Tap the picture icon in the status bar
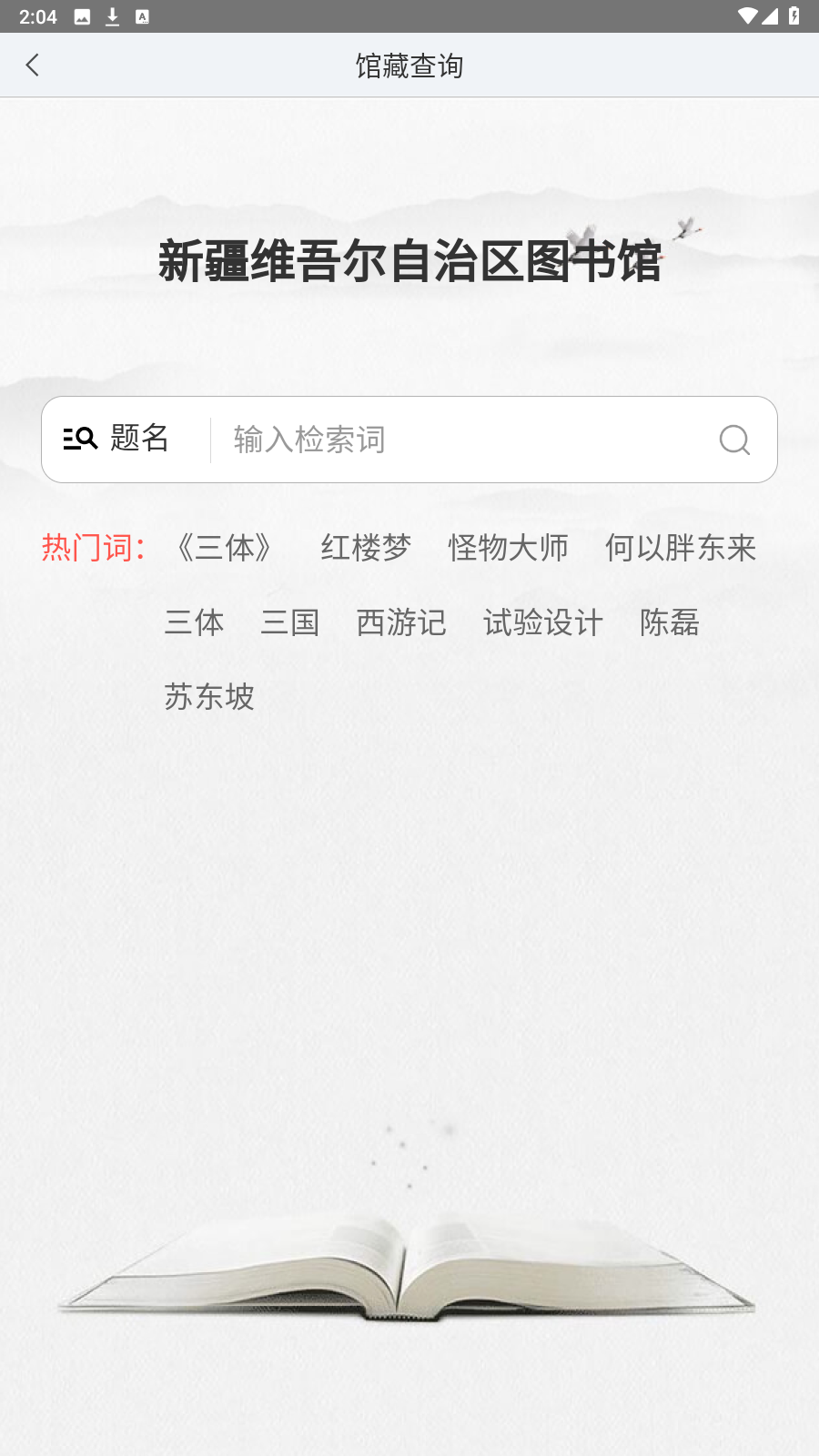Screen dimensions: 819x1456 pyautogui.click(x=82, y=15)
